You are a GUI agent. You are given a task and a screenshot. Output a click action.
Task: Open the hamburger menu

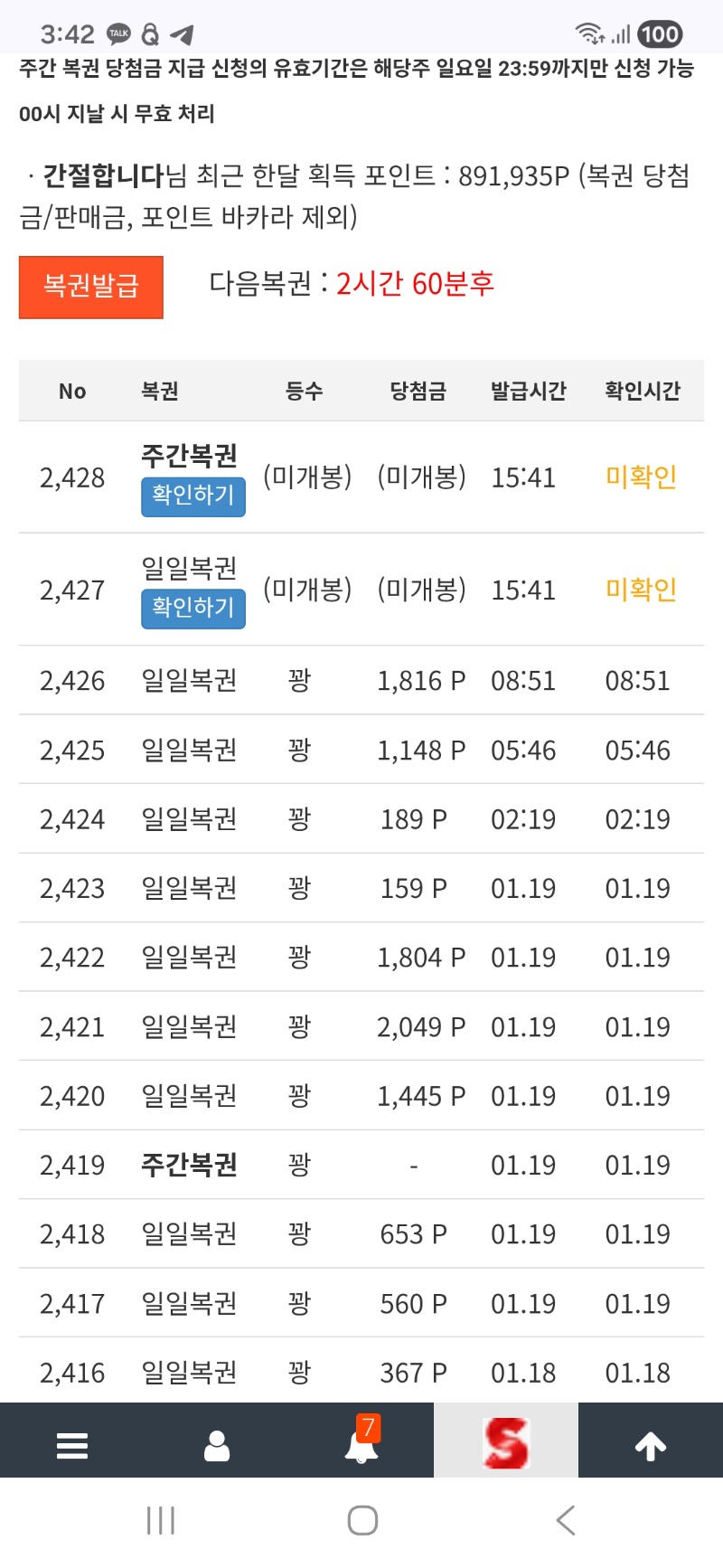(72, 1445)
